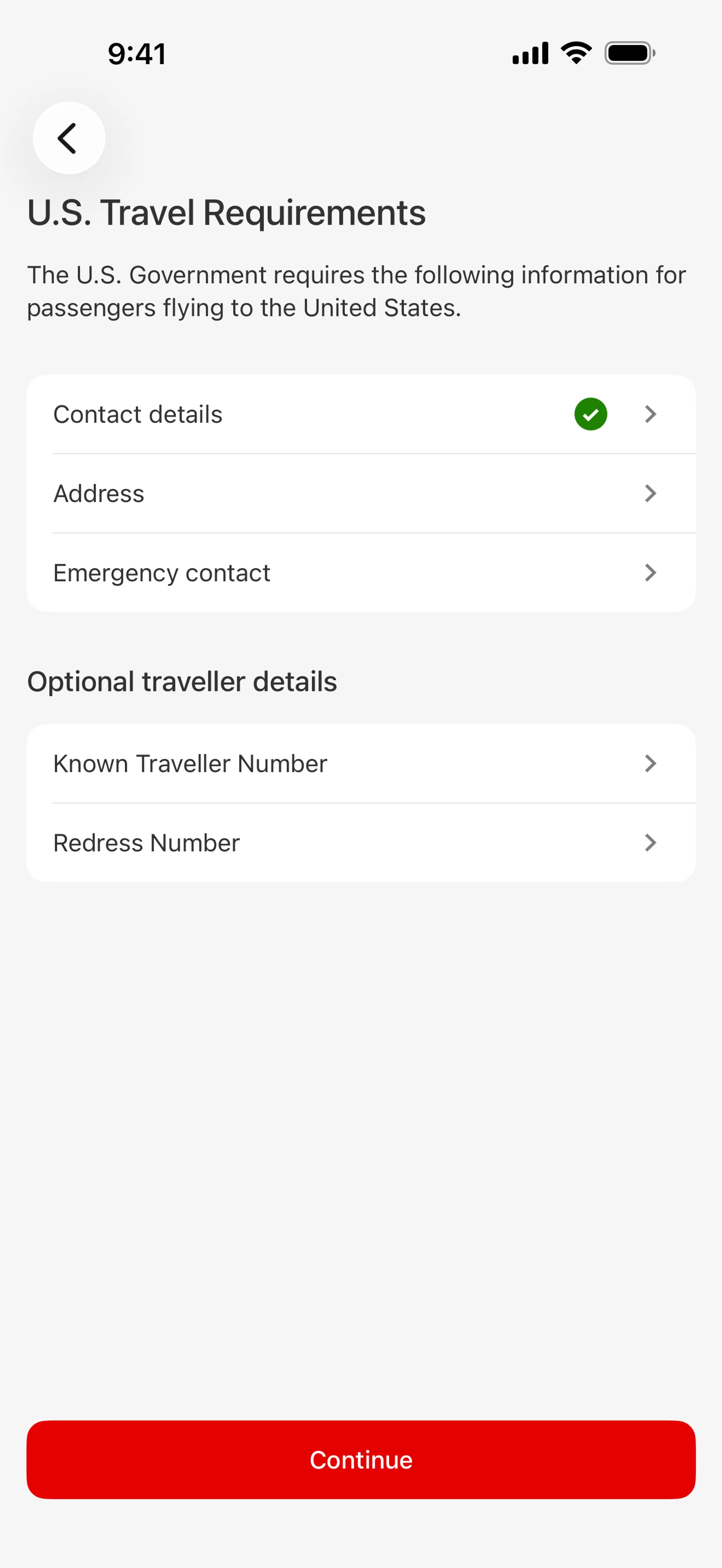Screen dimensions: 722x1568
Task: Select the Redress Number row
Action: coord(361,842)
